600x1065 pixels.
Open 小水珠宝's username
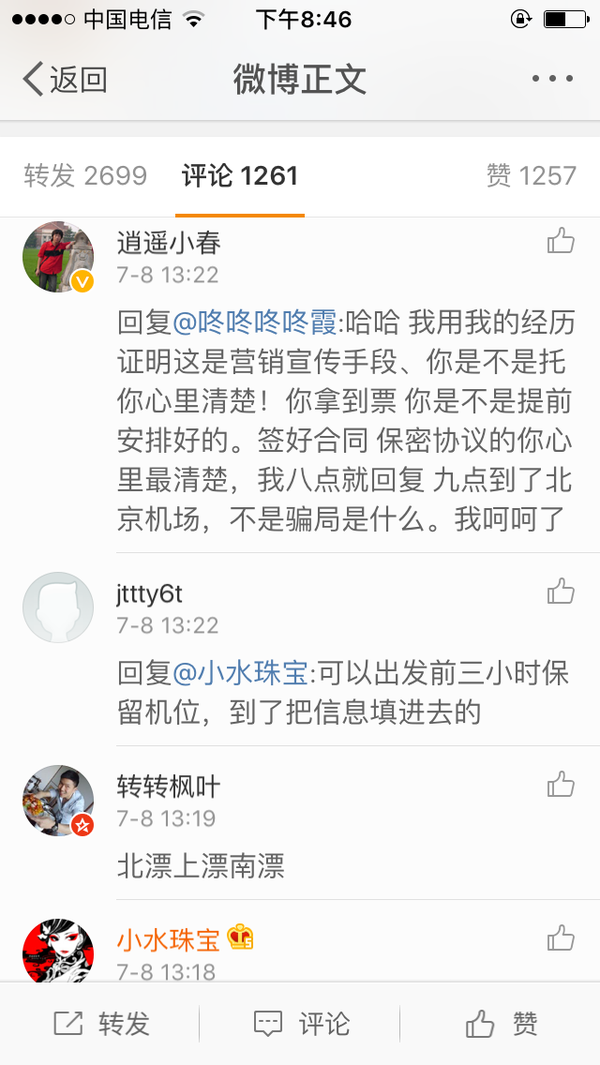tap(168, 940)
